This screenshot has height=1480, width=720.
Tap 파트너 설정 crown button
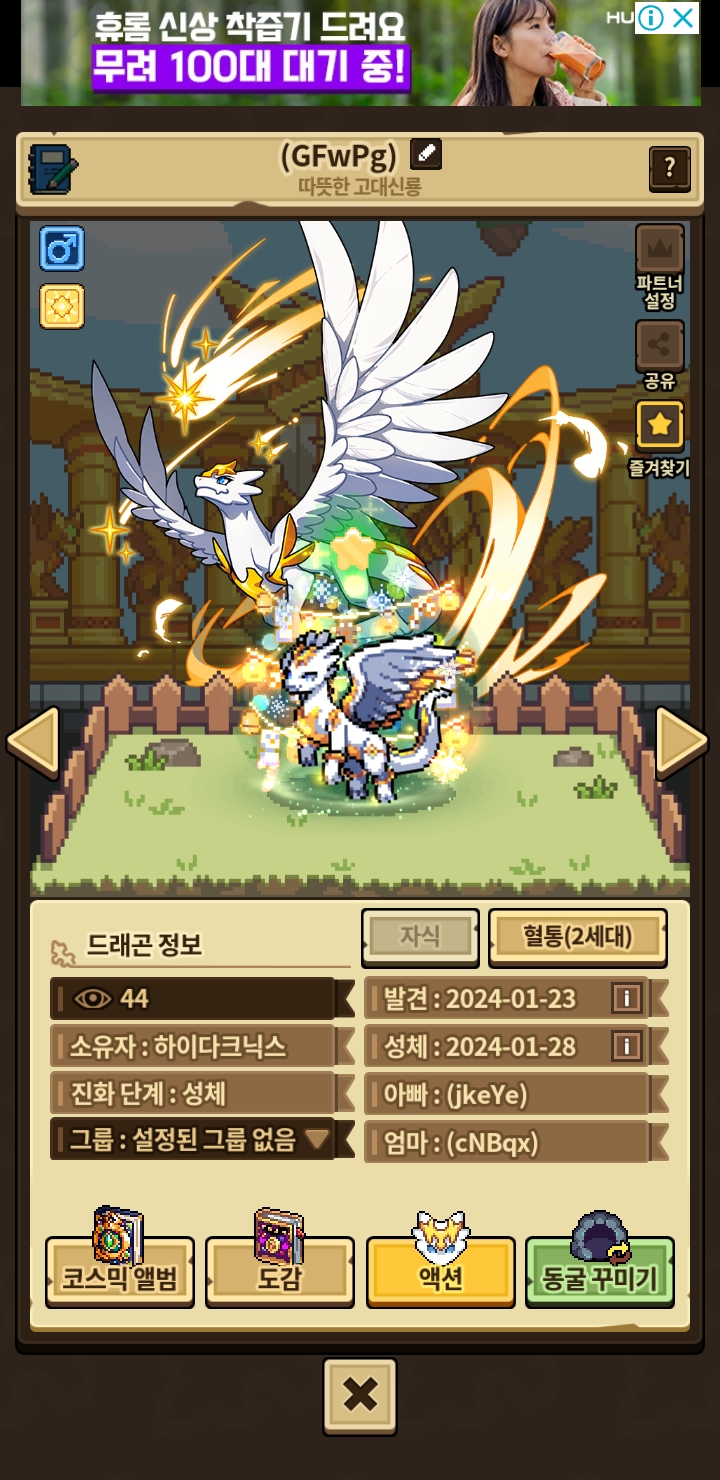[x=660, y=250]
